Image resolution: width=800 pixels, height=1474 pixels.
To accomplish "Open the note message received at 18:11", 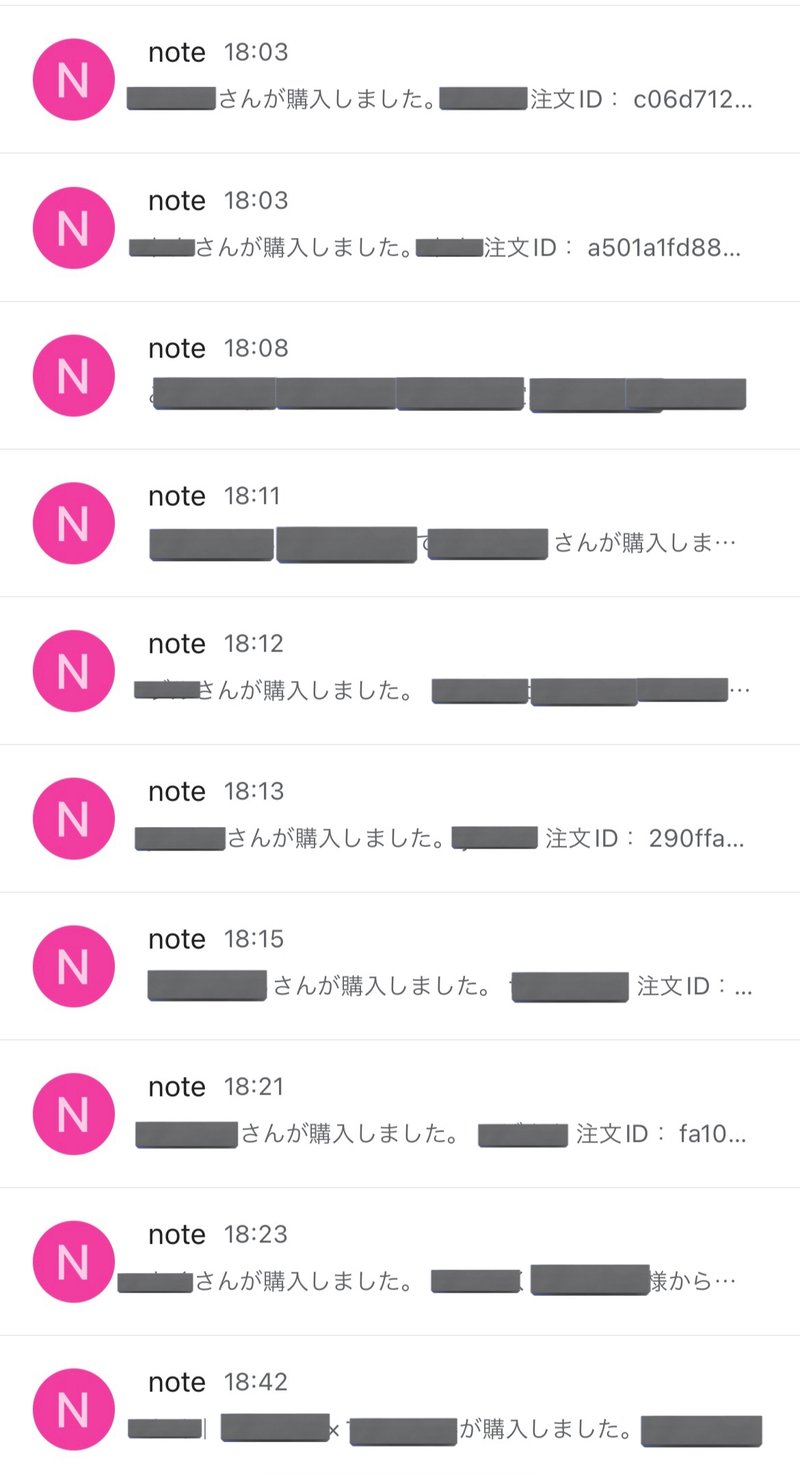I will point(400,524).
